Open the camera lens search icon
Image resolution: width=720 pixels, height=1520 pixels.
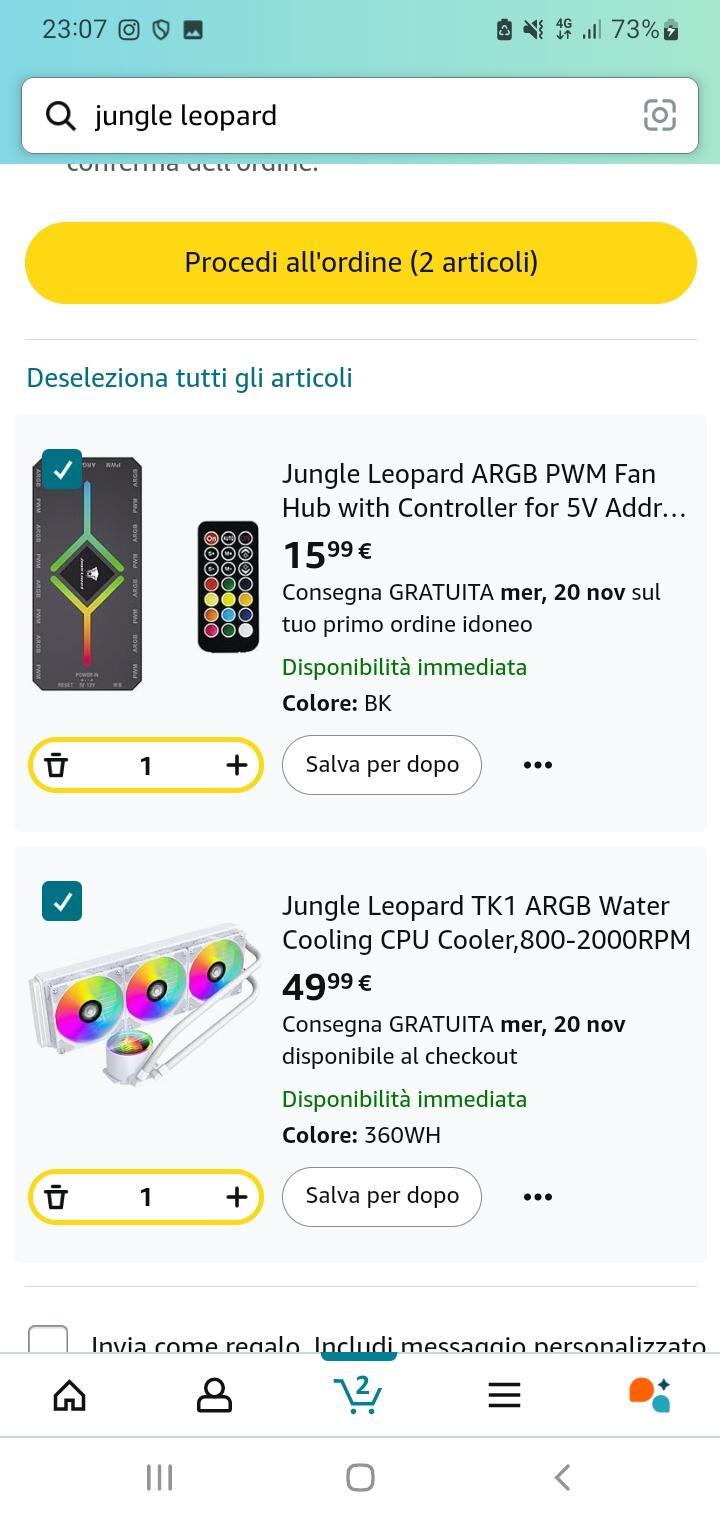point(660,116)
